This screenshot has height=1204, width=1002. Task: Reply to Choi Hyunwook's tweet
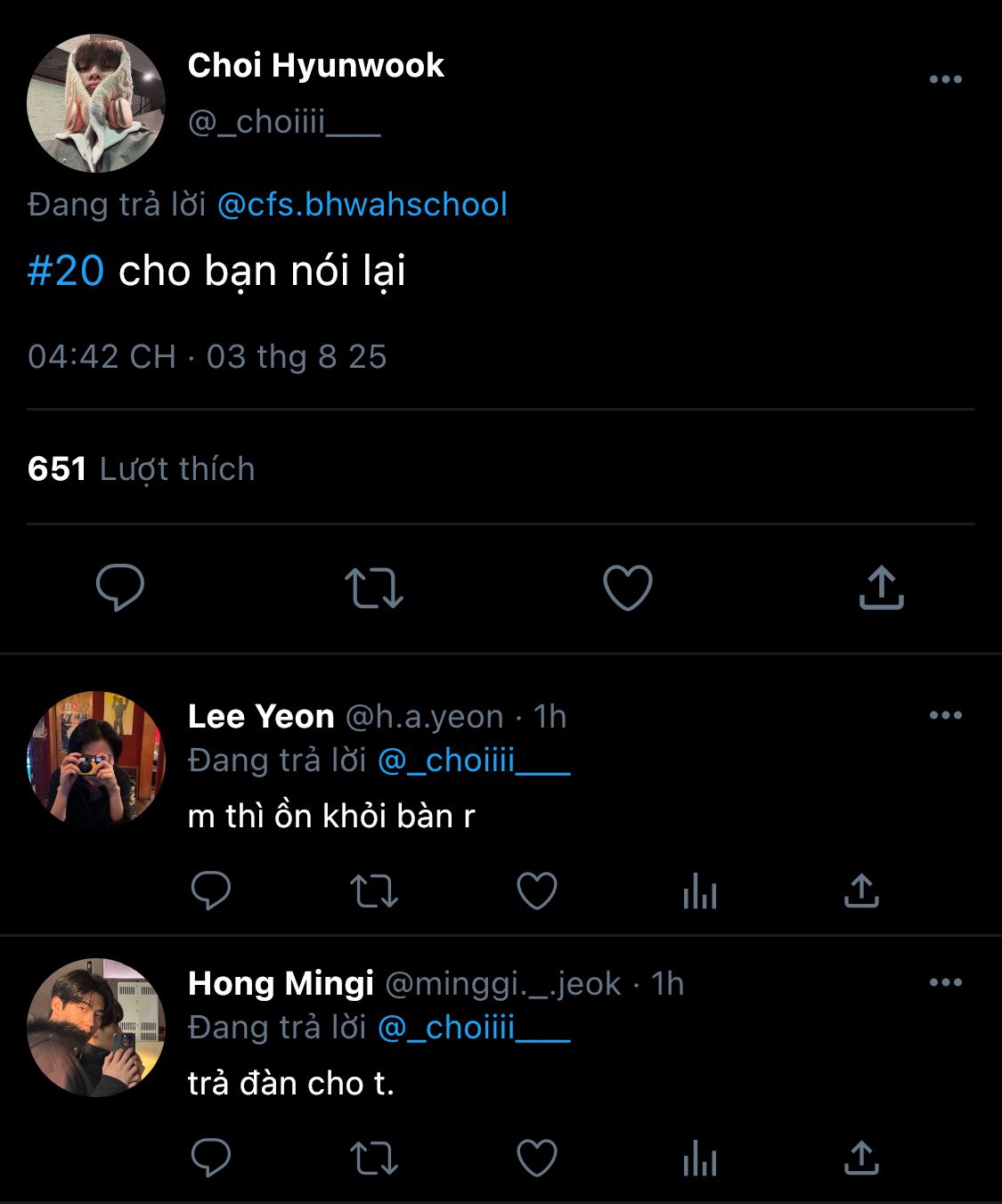(120, 588)
